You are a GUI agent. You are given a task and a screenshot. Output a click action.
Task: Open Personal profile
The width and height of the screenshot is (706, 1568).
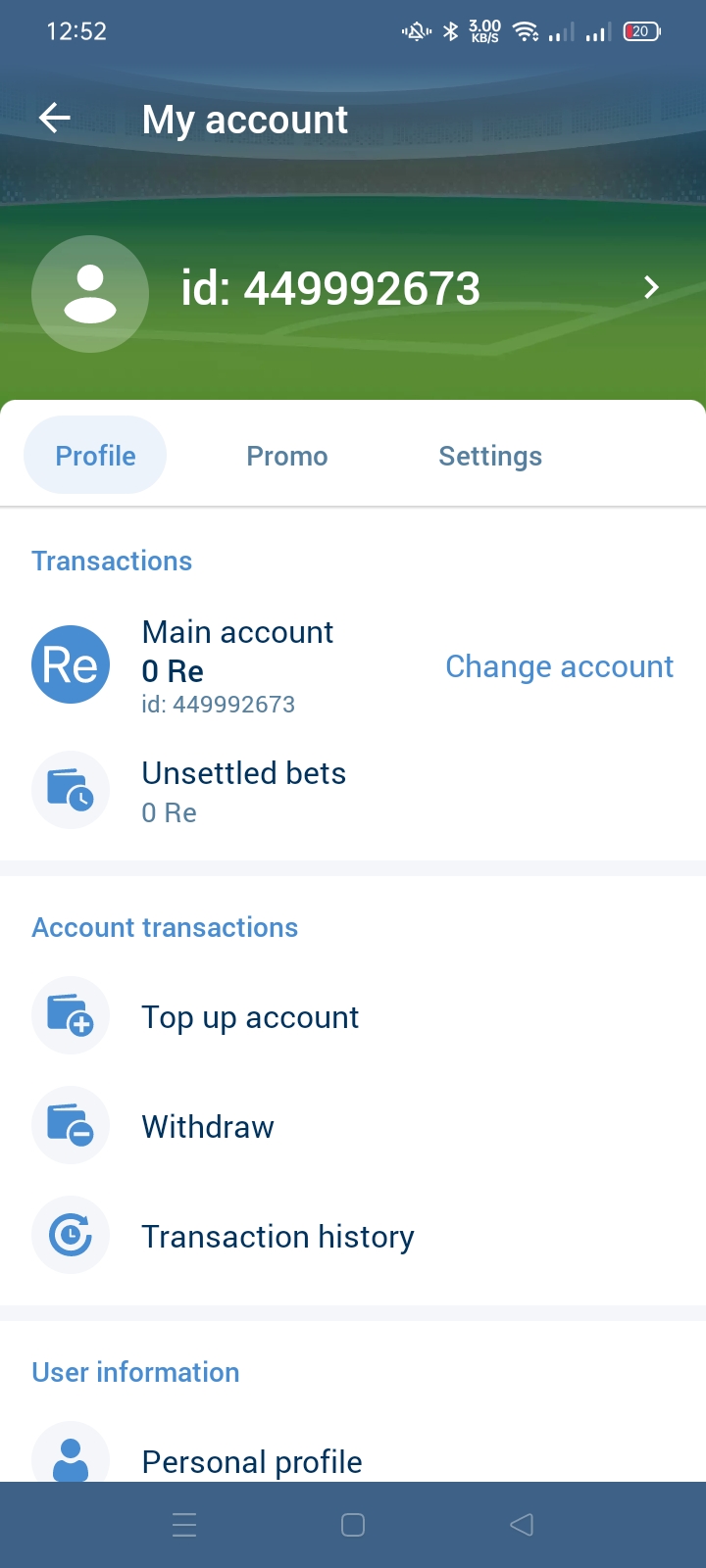[x=252, y=1460]
